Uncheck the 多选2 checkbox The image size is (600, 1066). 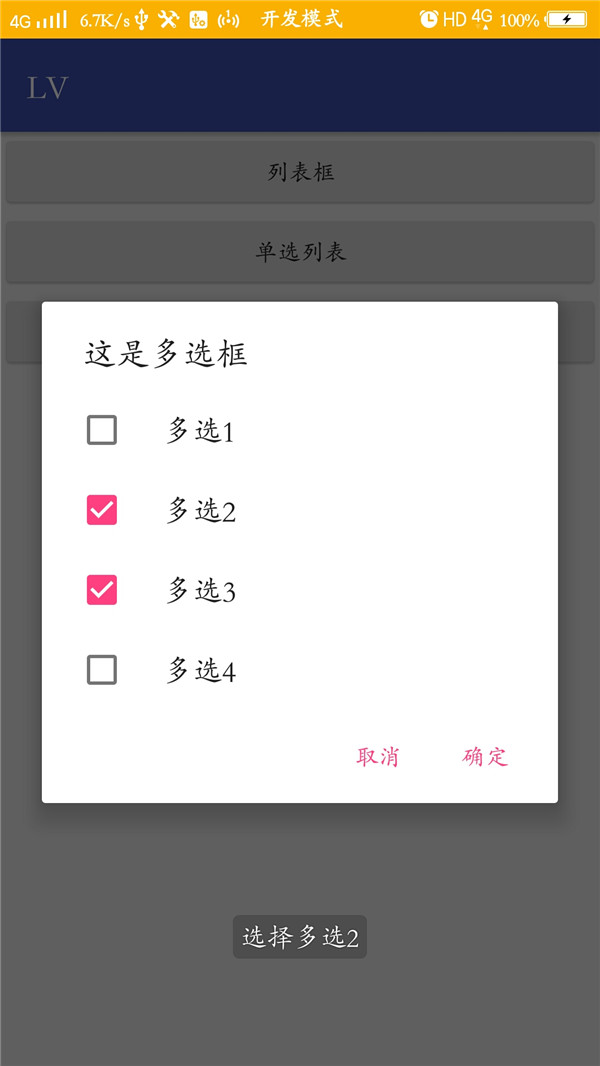[102, 510]
